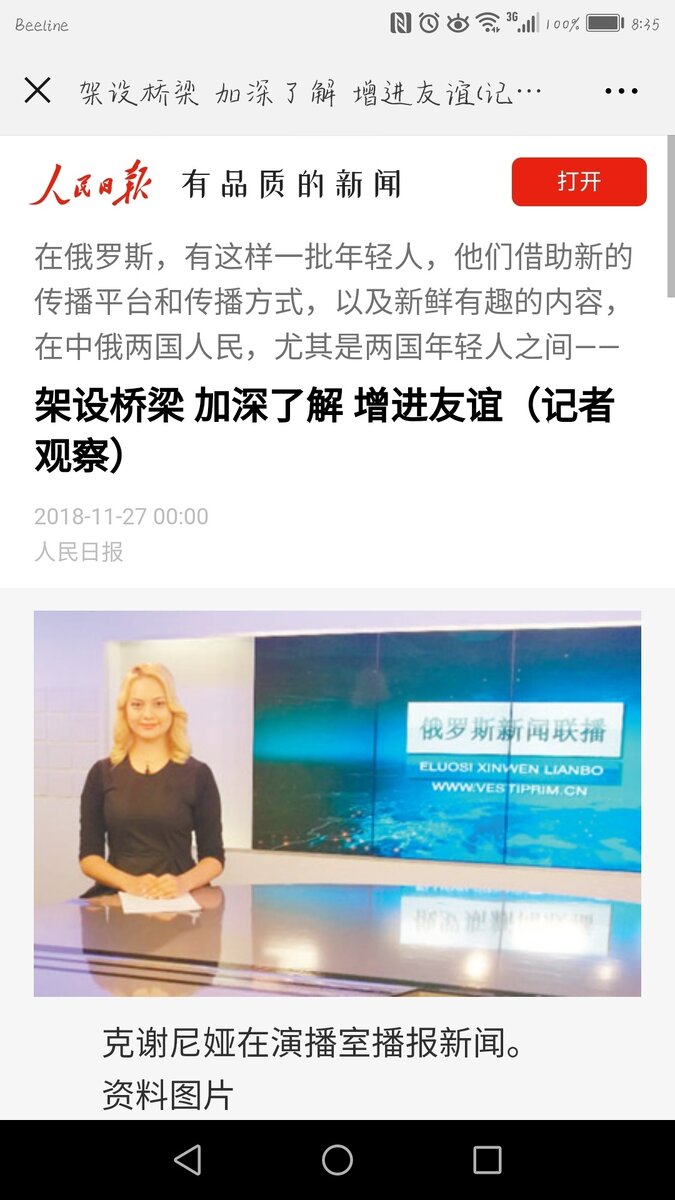Open the news anchor photo
This screenshot has height=1200, width=675.
337,803
